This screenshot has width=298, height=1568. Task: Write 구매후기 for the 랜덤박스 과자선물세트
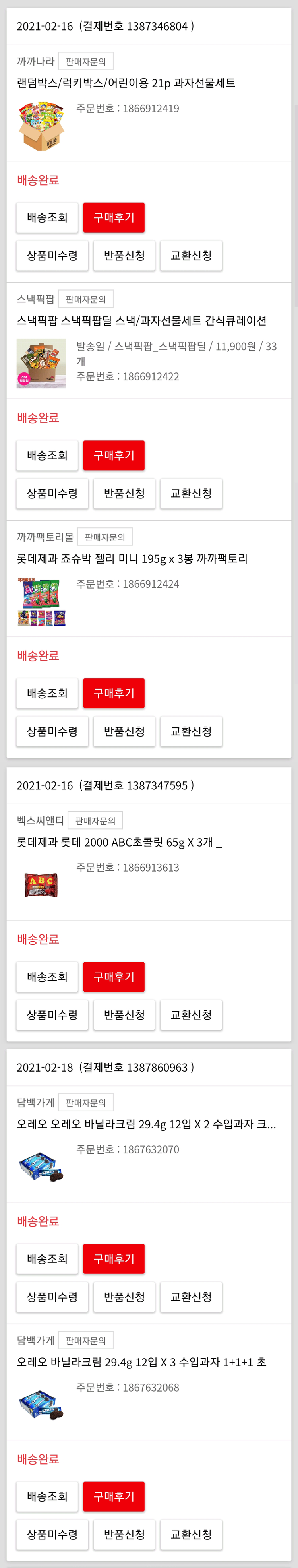(x=114, y=217)
